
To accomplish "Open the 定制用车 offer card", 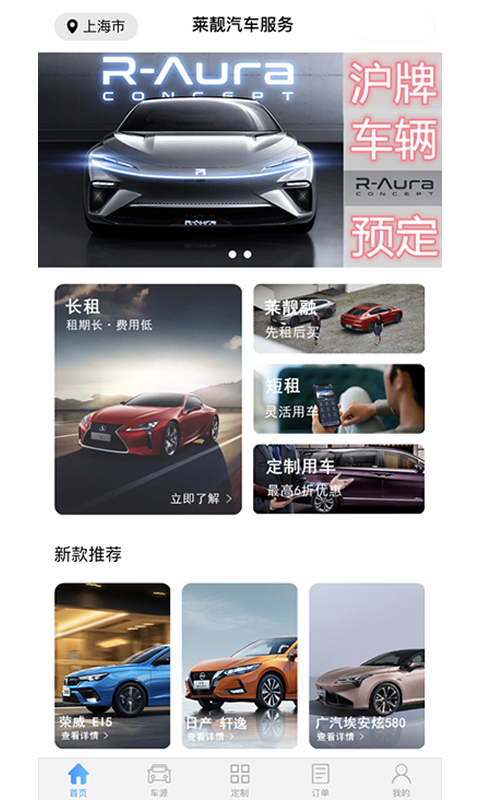I will [x=339, y=479].
